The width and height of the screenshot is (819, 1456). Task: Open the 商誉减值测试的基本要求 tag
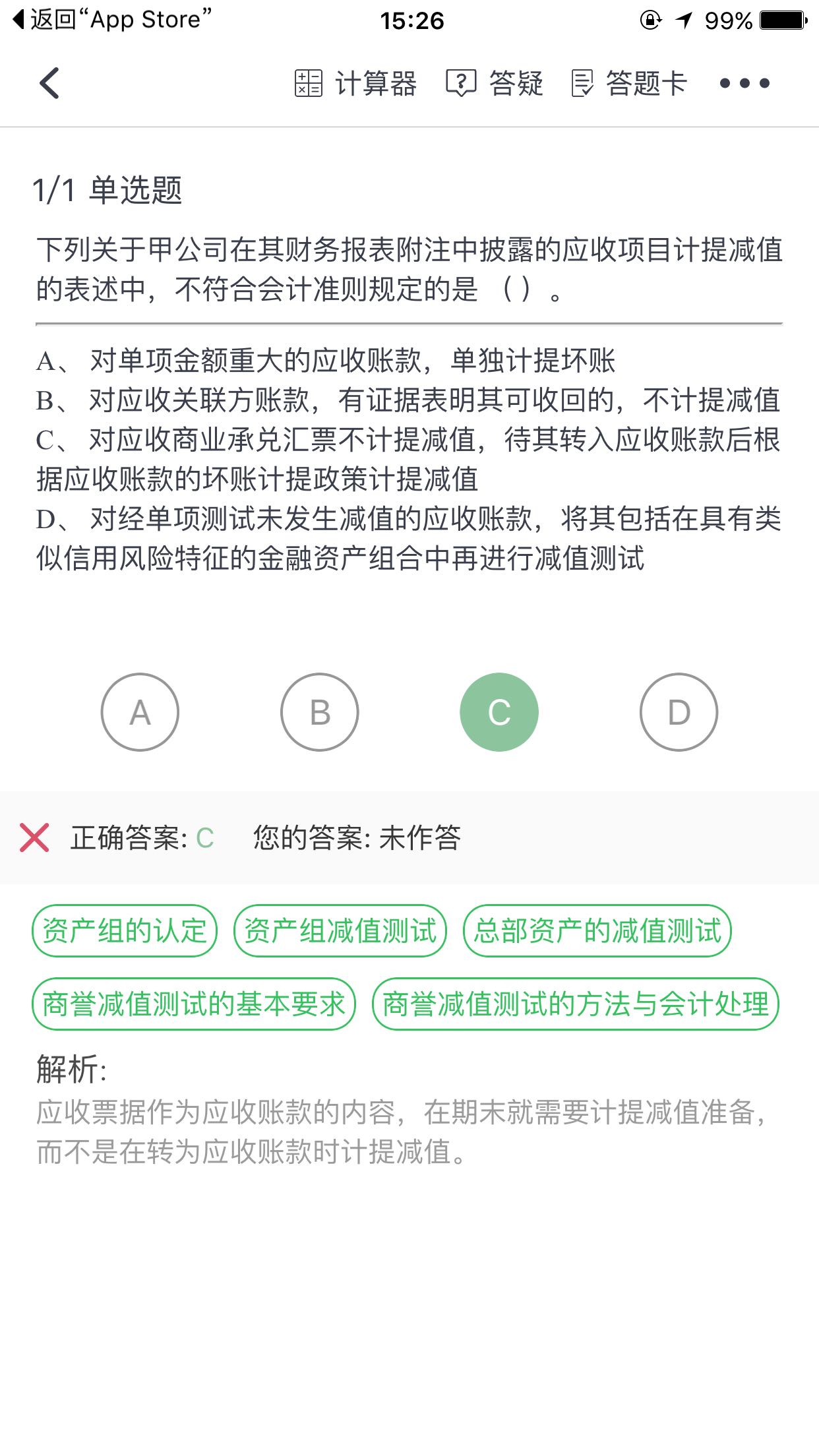tap(193, 1004)
